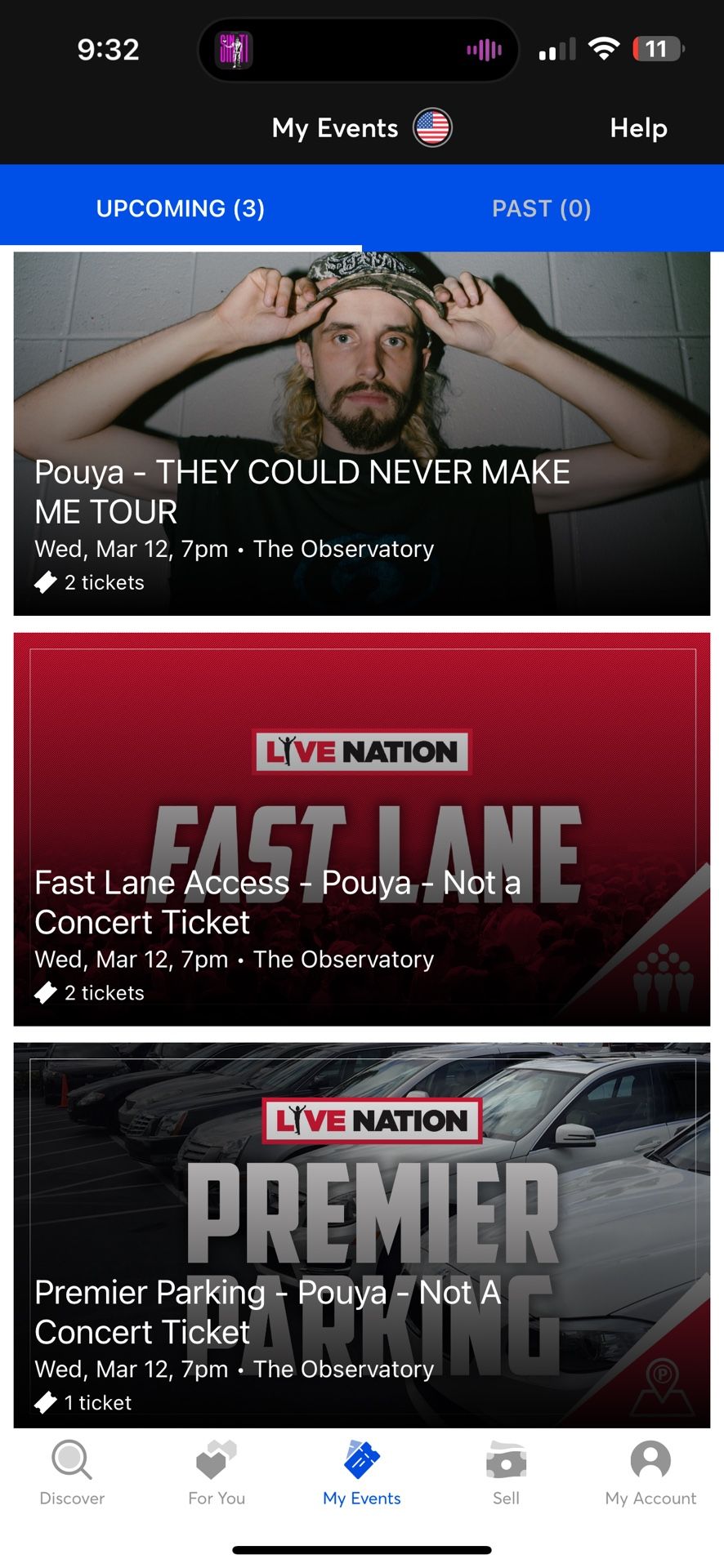Tap the My Events bottom tab
Image resolution: width=724 pixels, height=1568 pixels.
click(x=361, y=1474)
